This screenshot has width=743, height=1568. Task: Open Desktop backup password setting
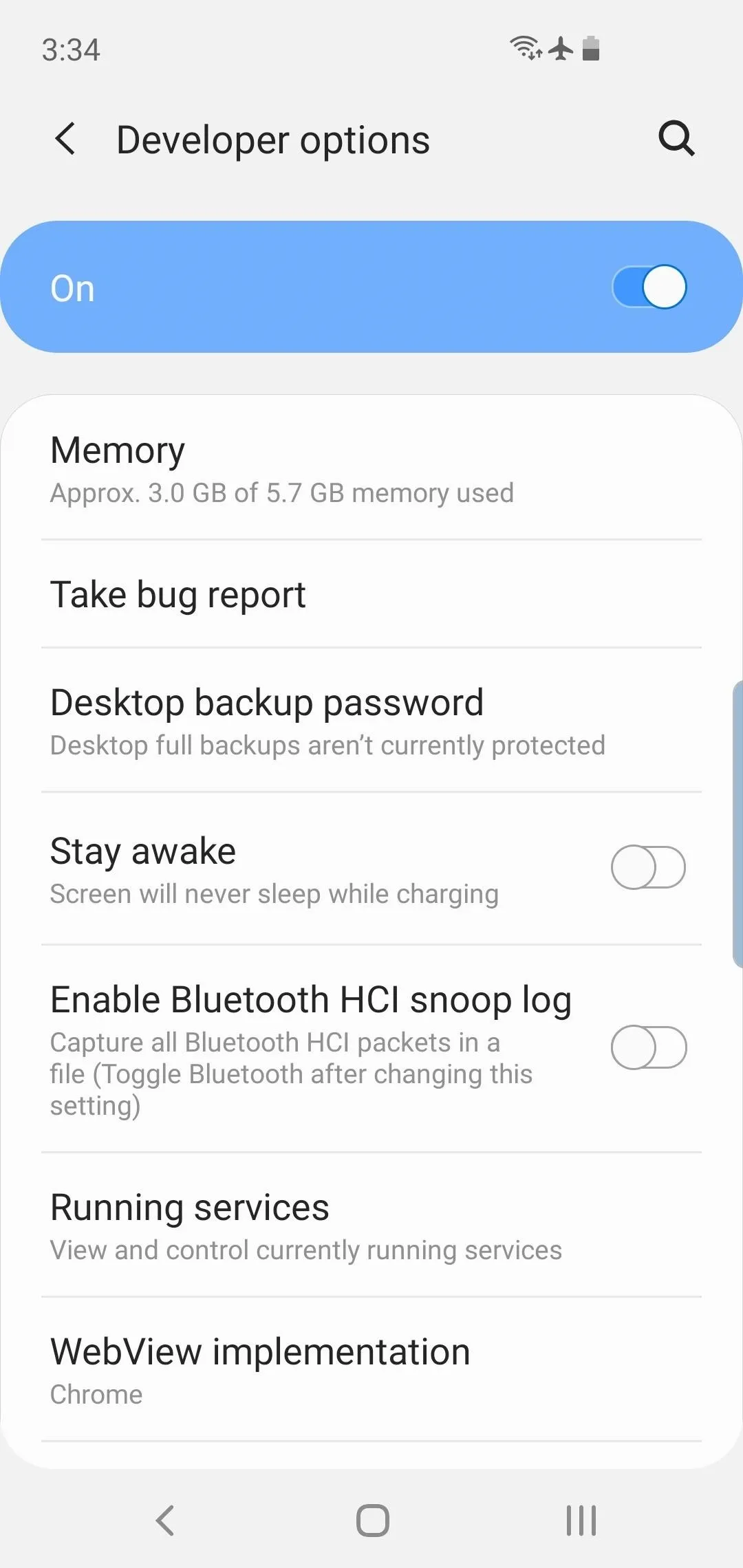point(371,720)
